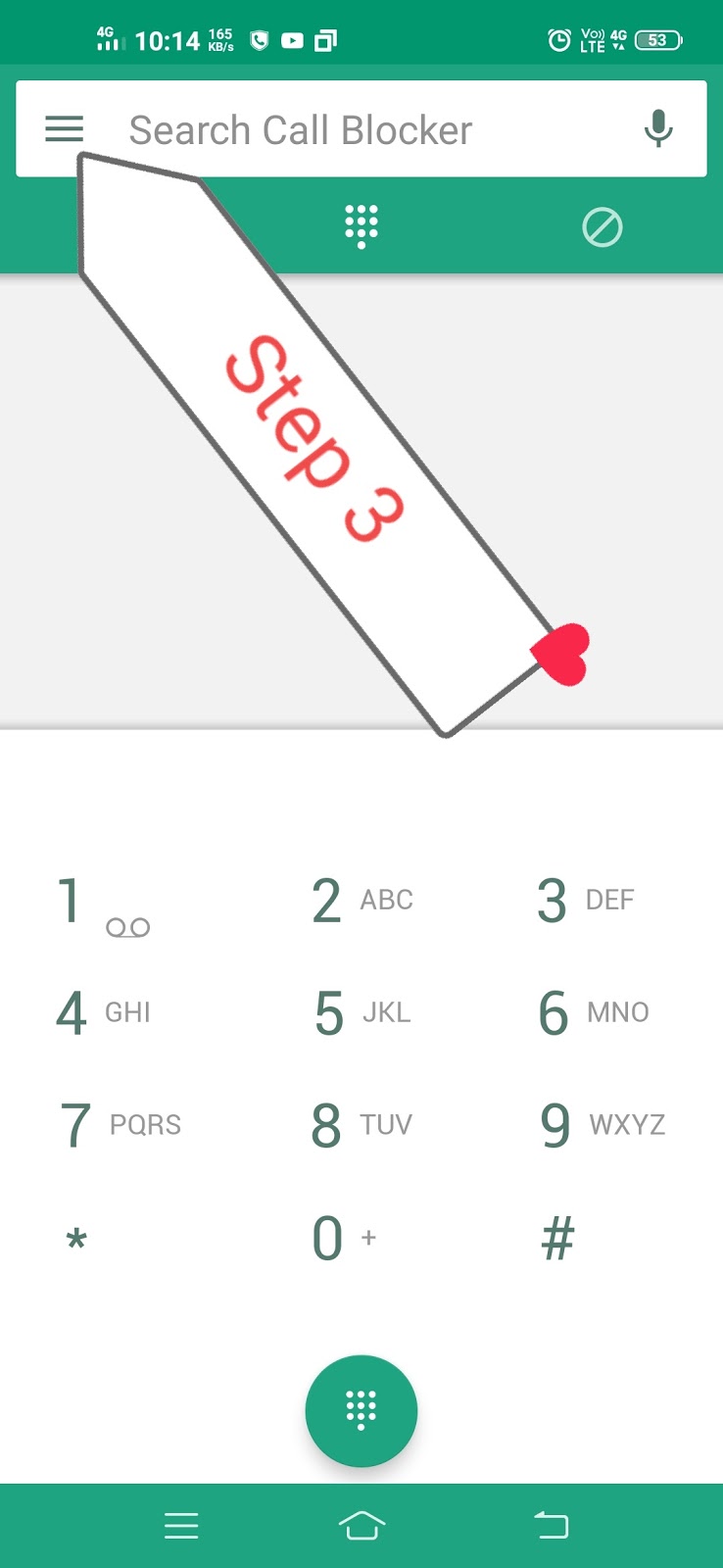Image resolution: width=723 pixels, height=1568 pixels.
Task: Enter digit 0 plus key
Action: [343, 1238]
